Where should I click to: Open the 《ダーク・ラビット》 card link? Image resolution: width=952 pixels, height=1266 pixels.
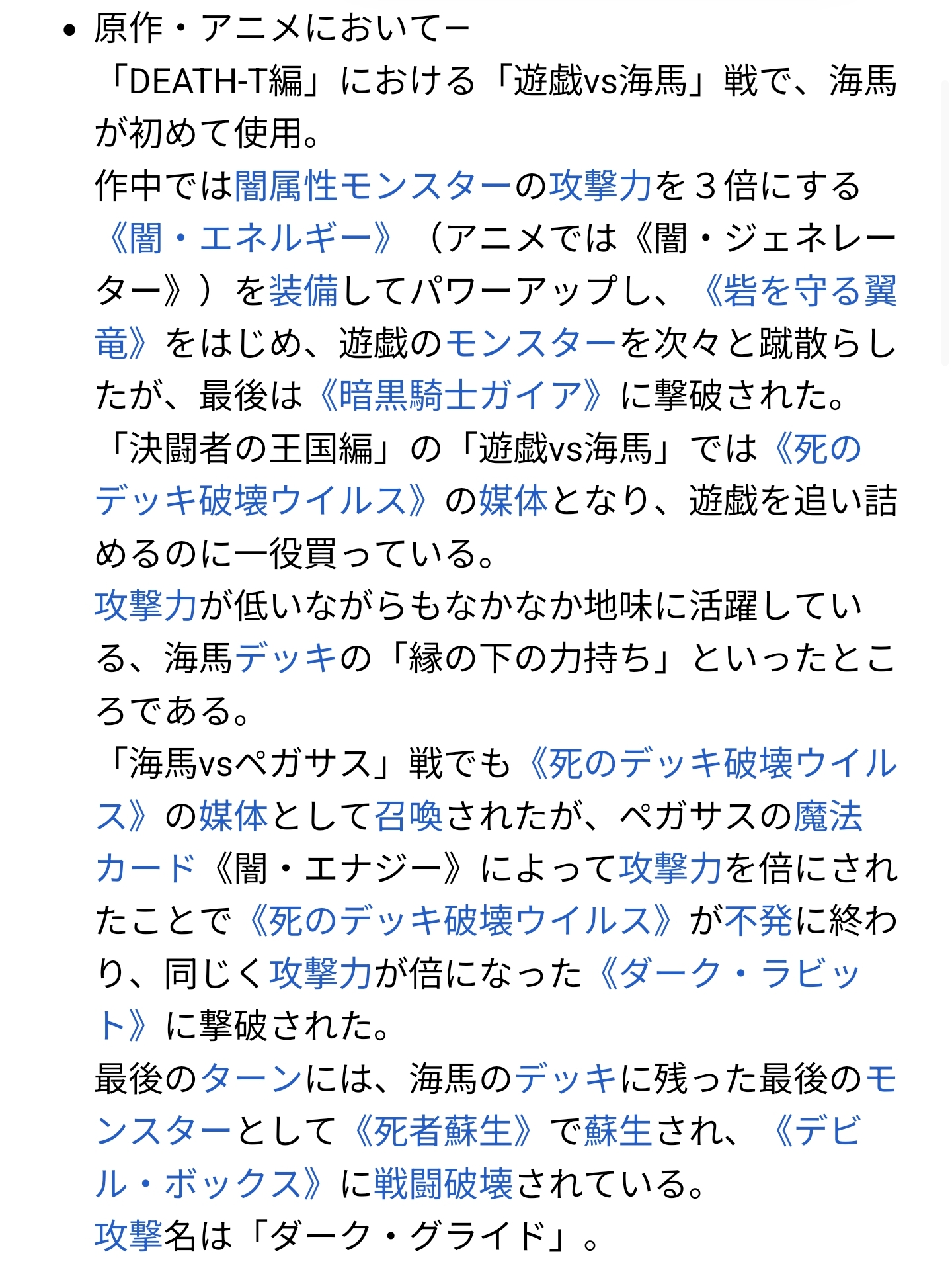729,974
